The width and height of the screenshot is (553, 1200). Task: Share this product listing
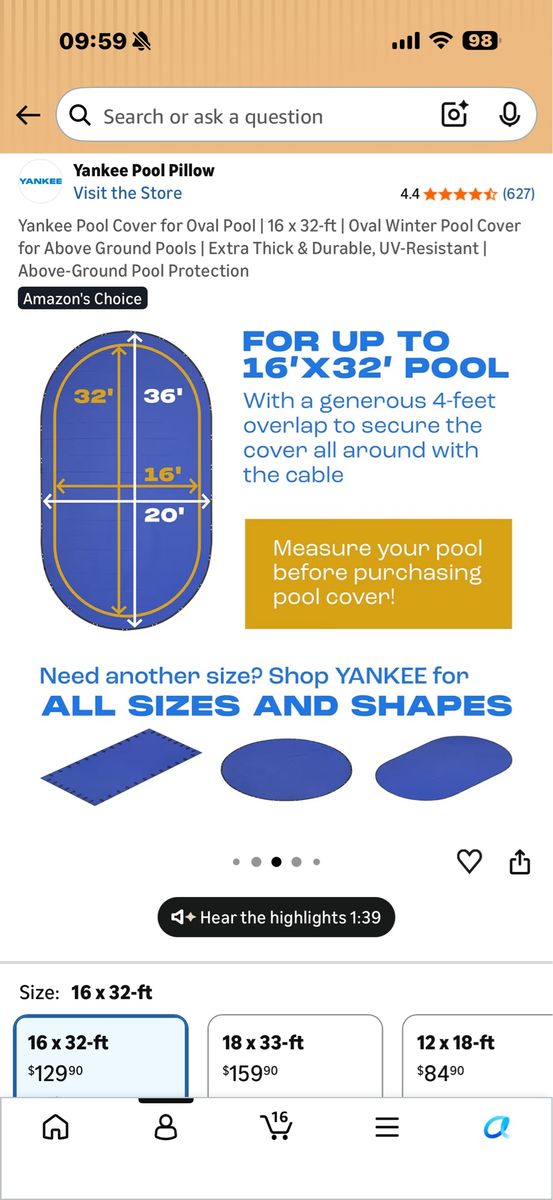(520, 861)
